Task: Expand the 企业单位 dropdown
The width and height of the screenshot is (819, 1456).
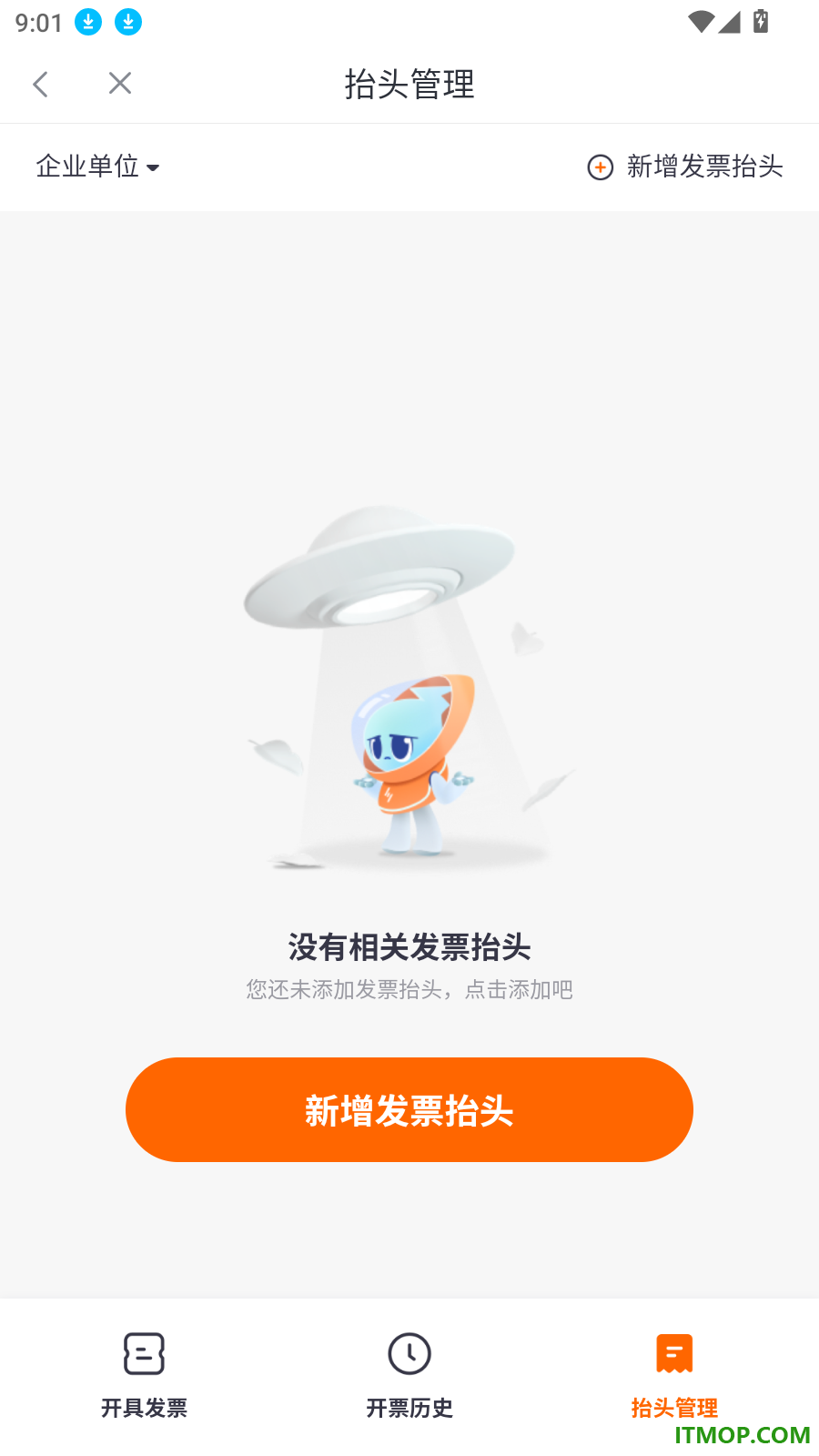Action: click(x=98, y=167)
